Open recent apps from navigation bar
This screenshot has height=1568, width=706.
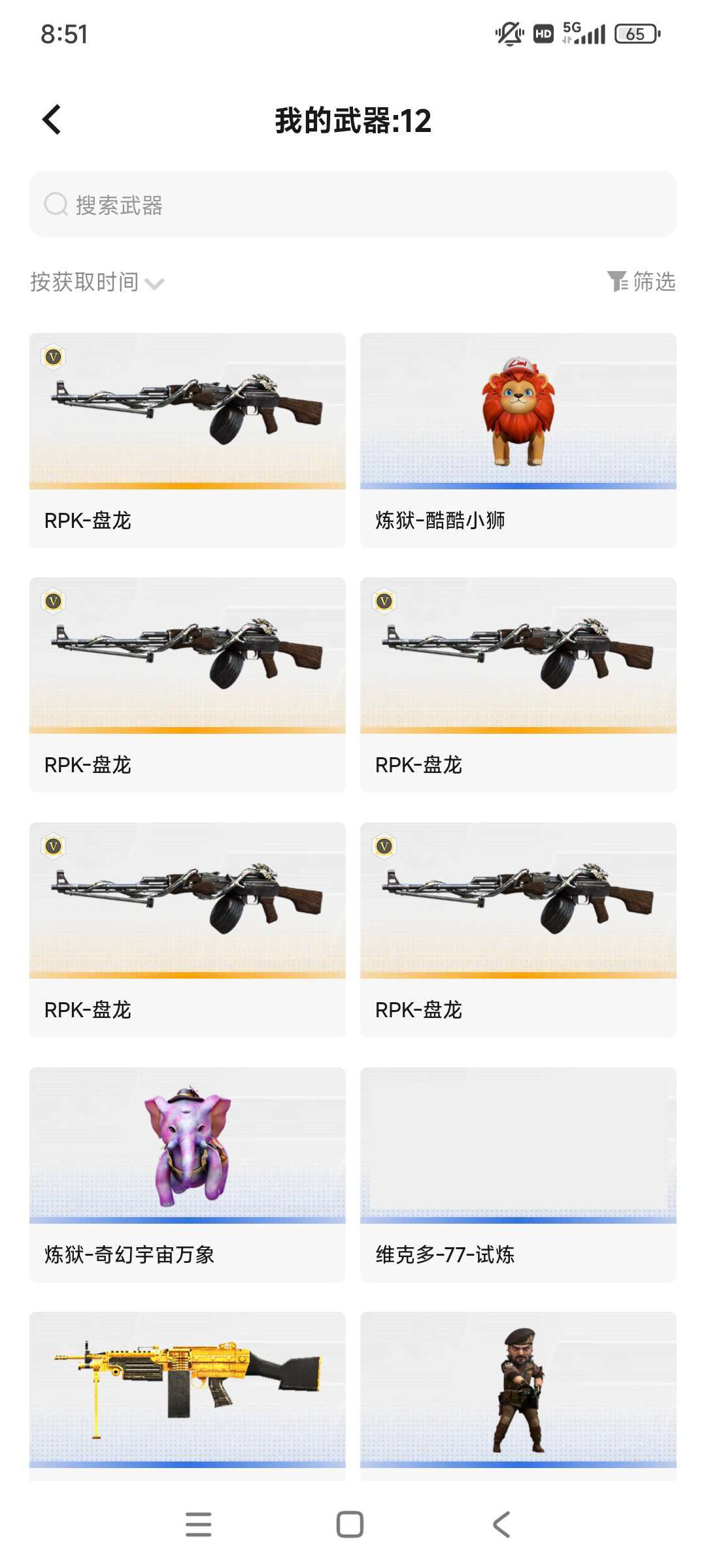(x=198, y=1524)
